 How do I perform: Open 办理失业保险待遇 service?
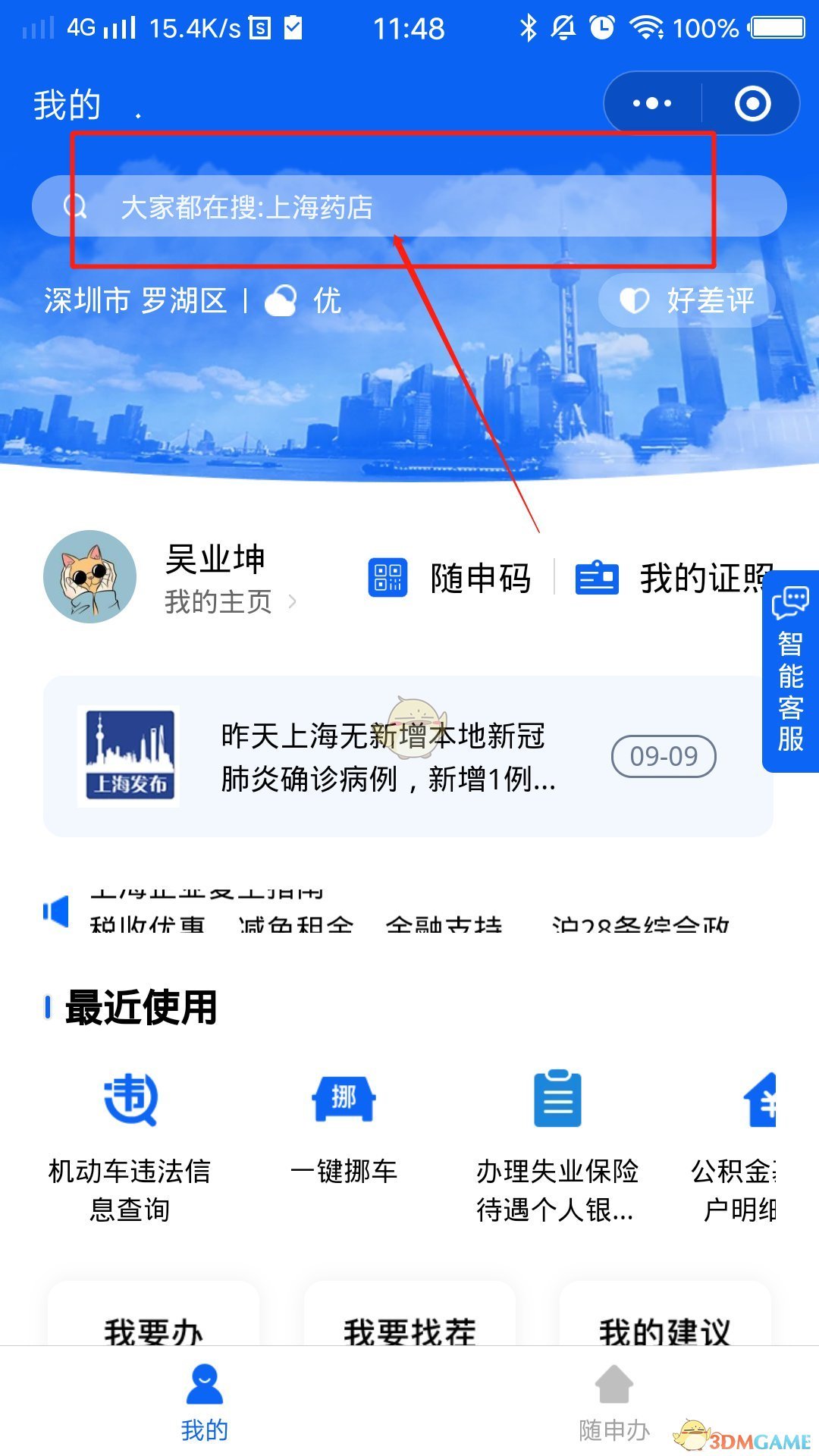(557, 1144)
